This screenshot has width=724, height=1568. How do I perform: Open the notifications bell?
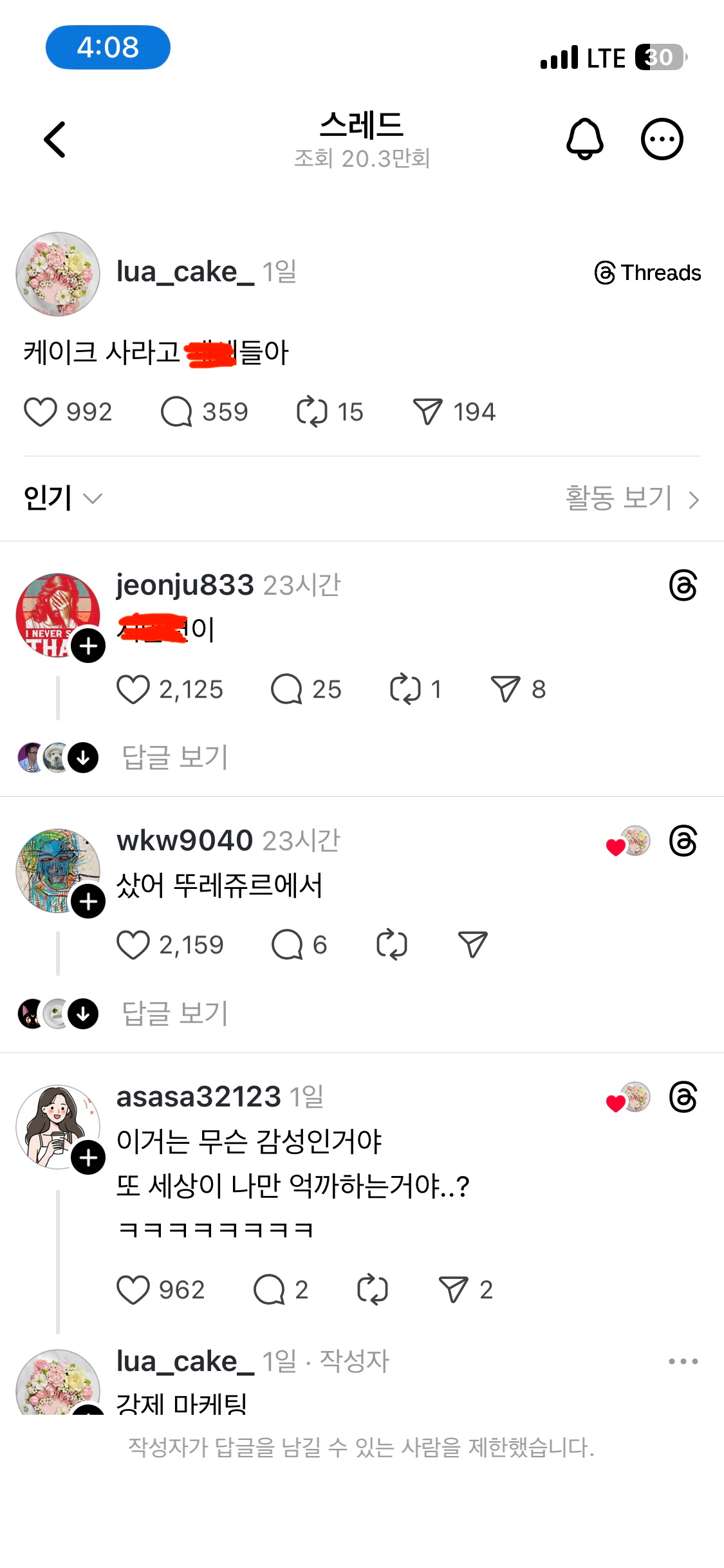(584, 139)
